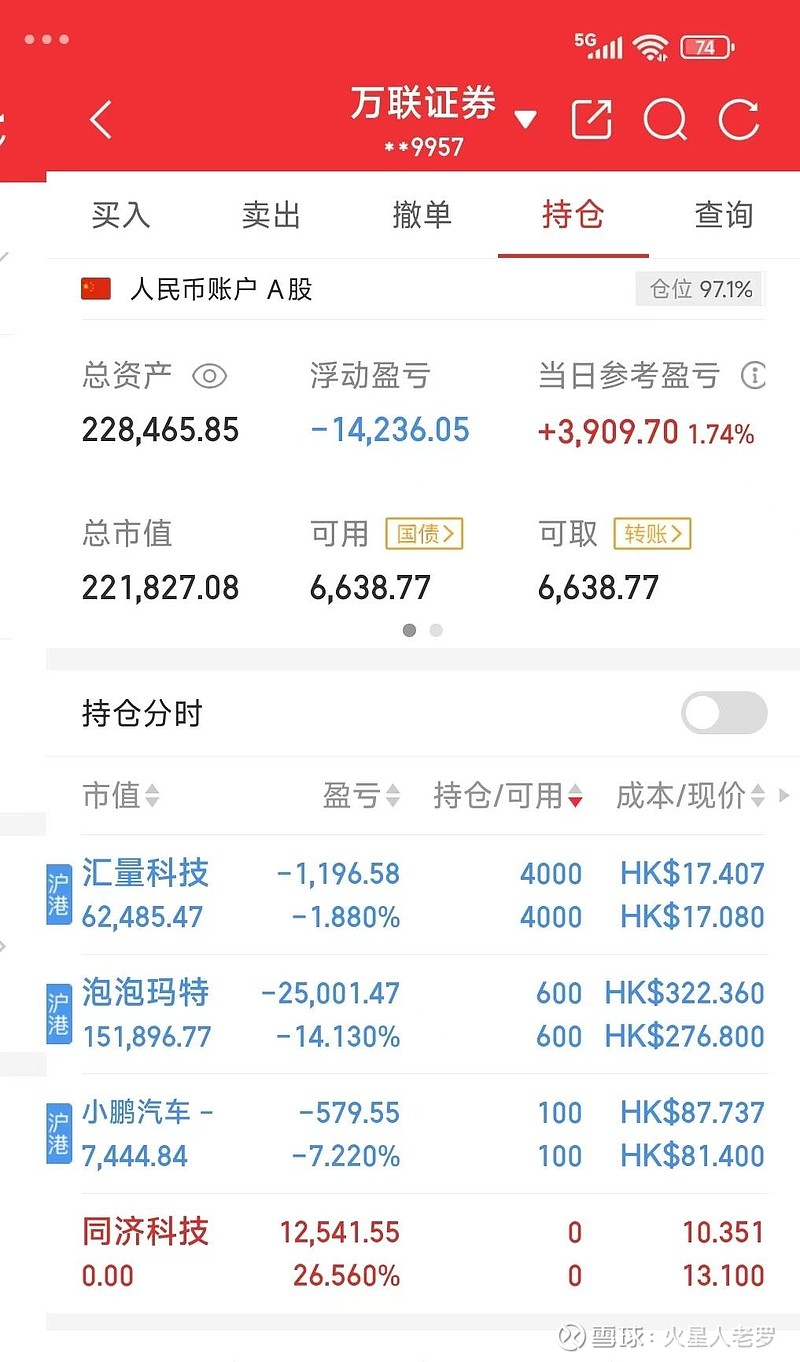The image size is (800, 1362).
Task: Open the info tip beside 当日参考盈亏
Action: coord(751,376)
